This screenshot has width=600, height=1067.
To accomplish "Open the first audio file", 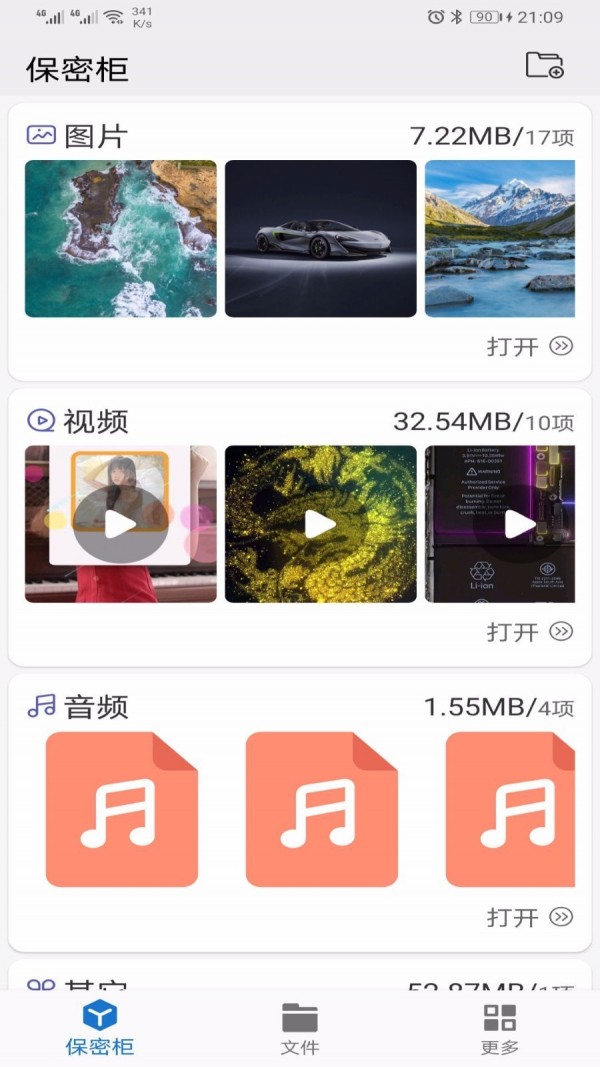I will (122, 810).
